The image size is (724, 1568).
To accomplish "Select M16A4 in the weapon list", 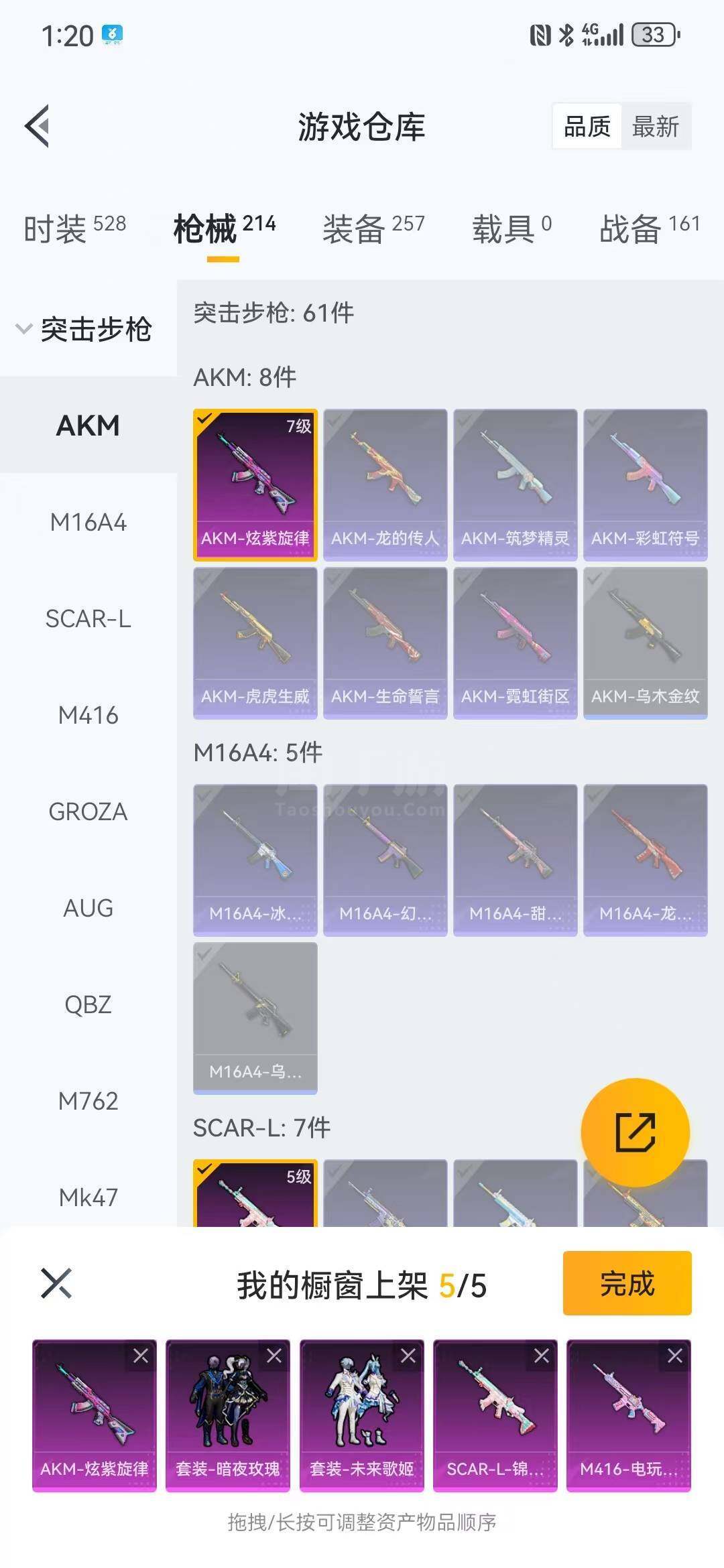I will [x=88, y=522].
